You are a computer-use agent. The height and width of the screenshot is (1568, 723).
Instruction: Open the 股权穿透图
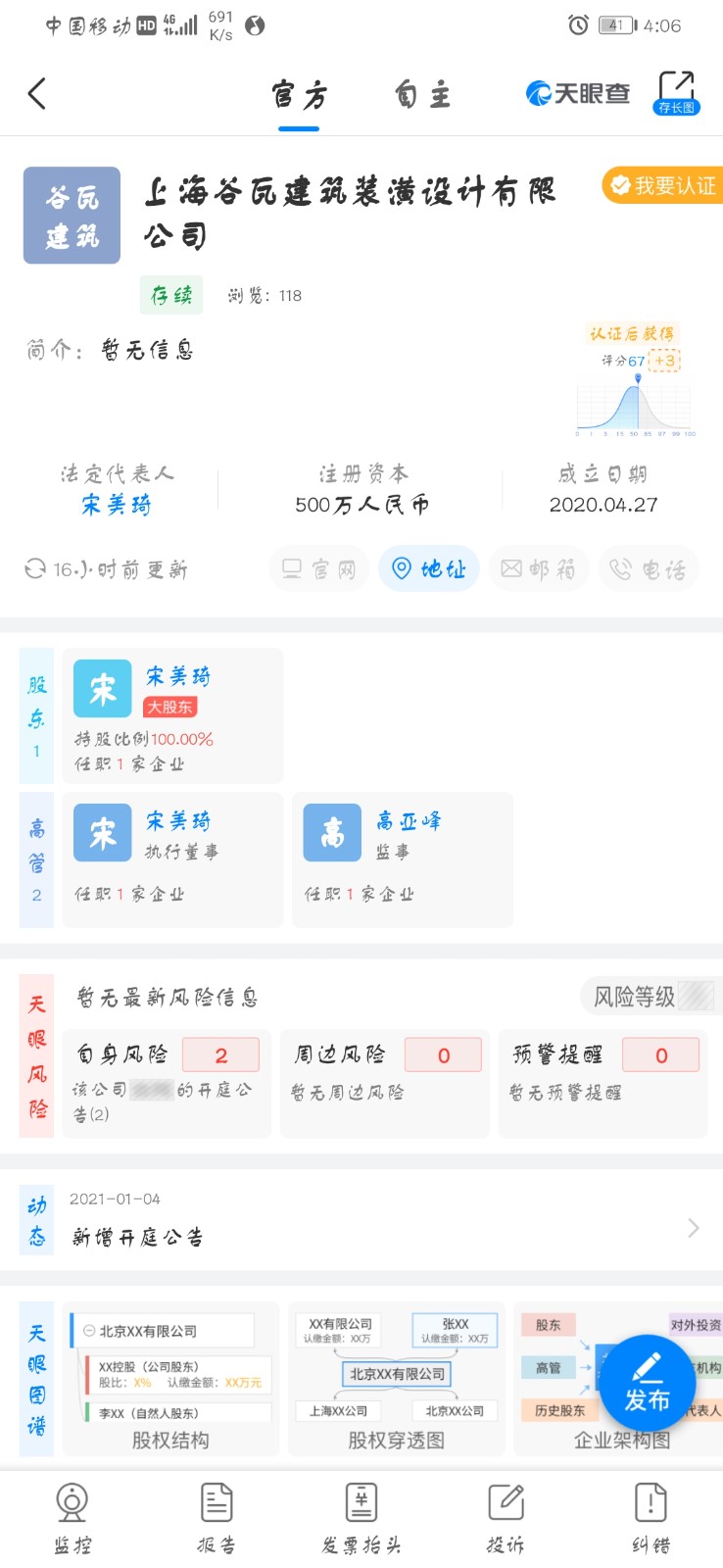click(396, 1378)
